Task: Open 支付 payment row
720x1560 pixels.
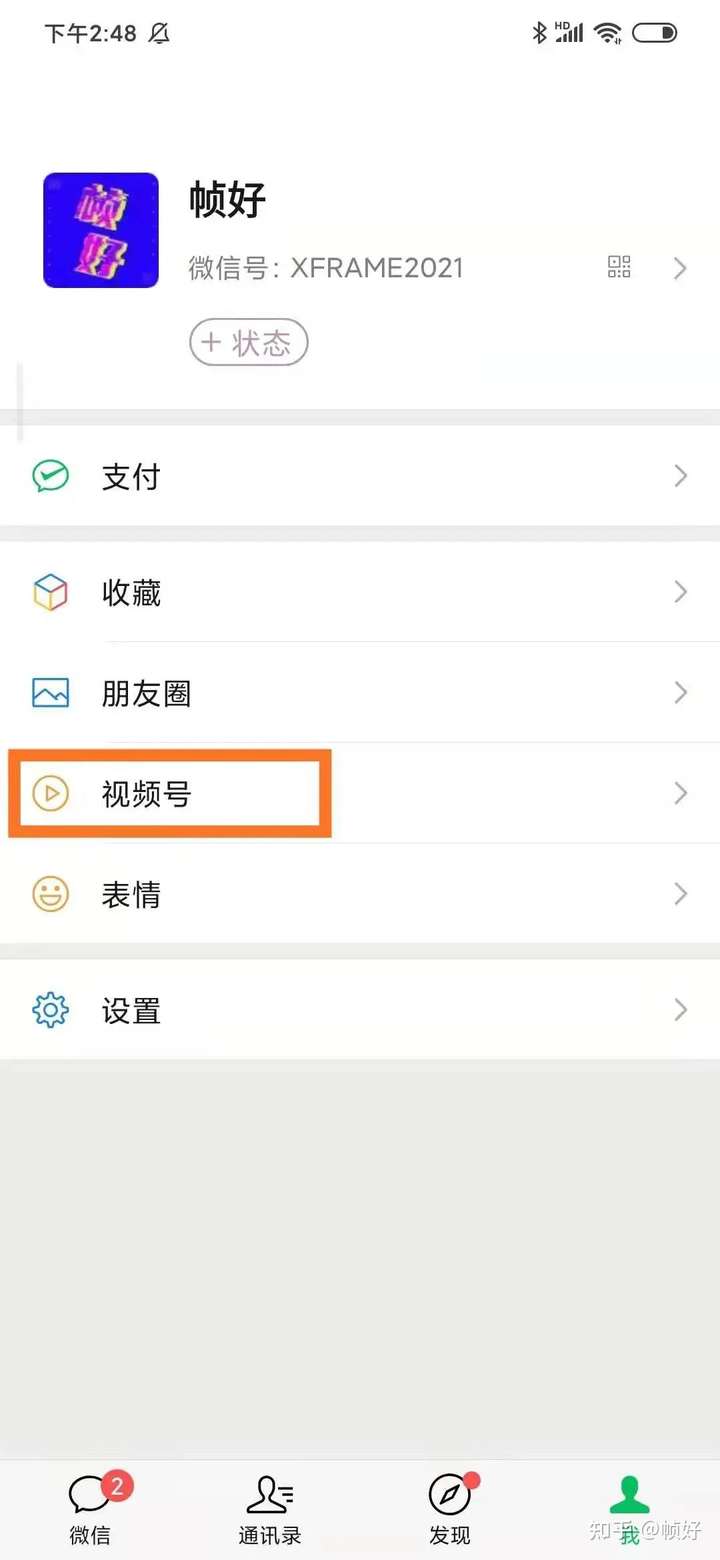Action: 360,476
